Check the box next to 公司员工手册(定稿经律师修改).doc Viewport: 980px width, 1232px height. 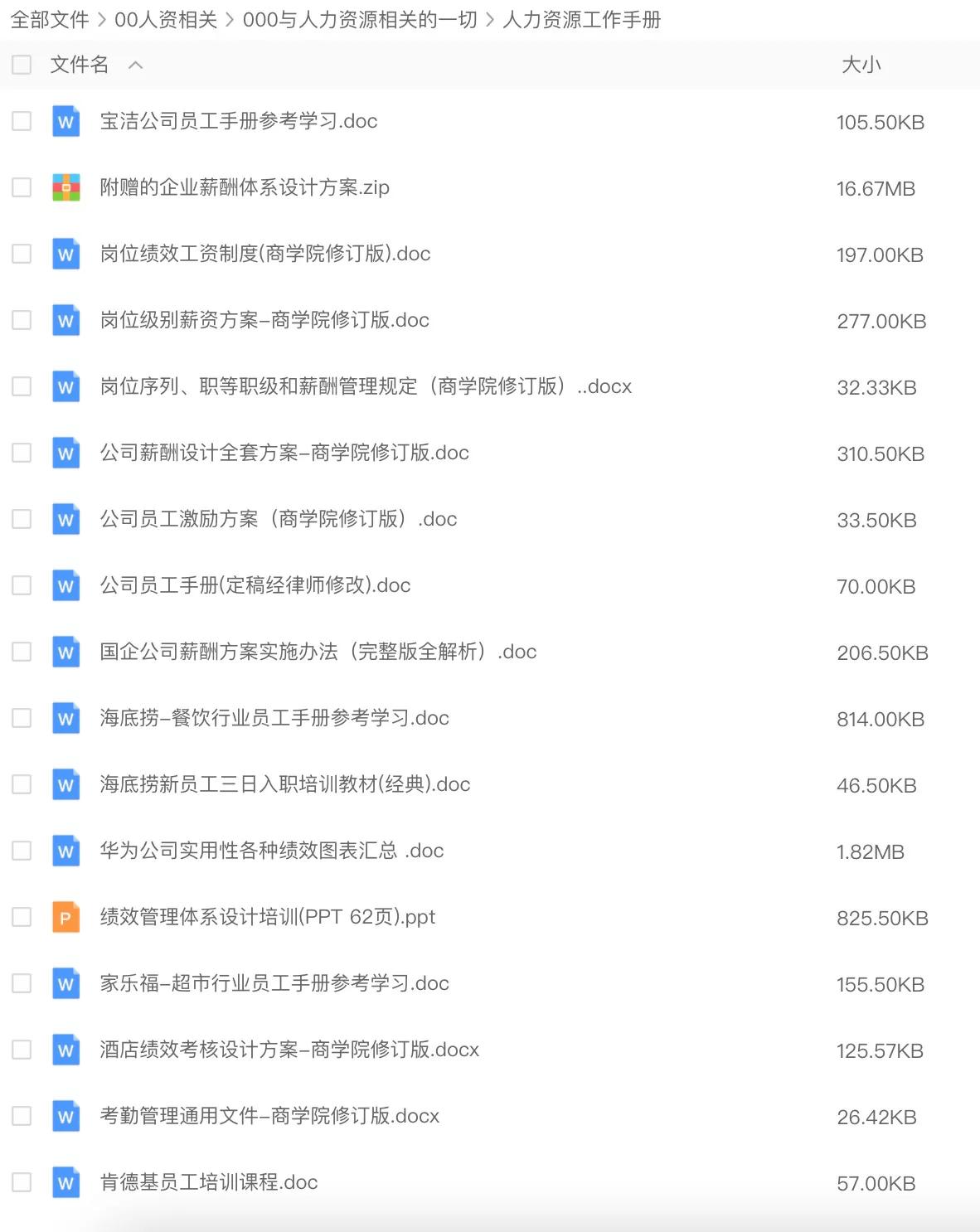click(x=21, y=585)
